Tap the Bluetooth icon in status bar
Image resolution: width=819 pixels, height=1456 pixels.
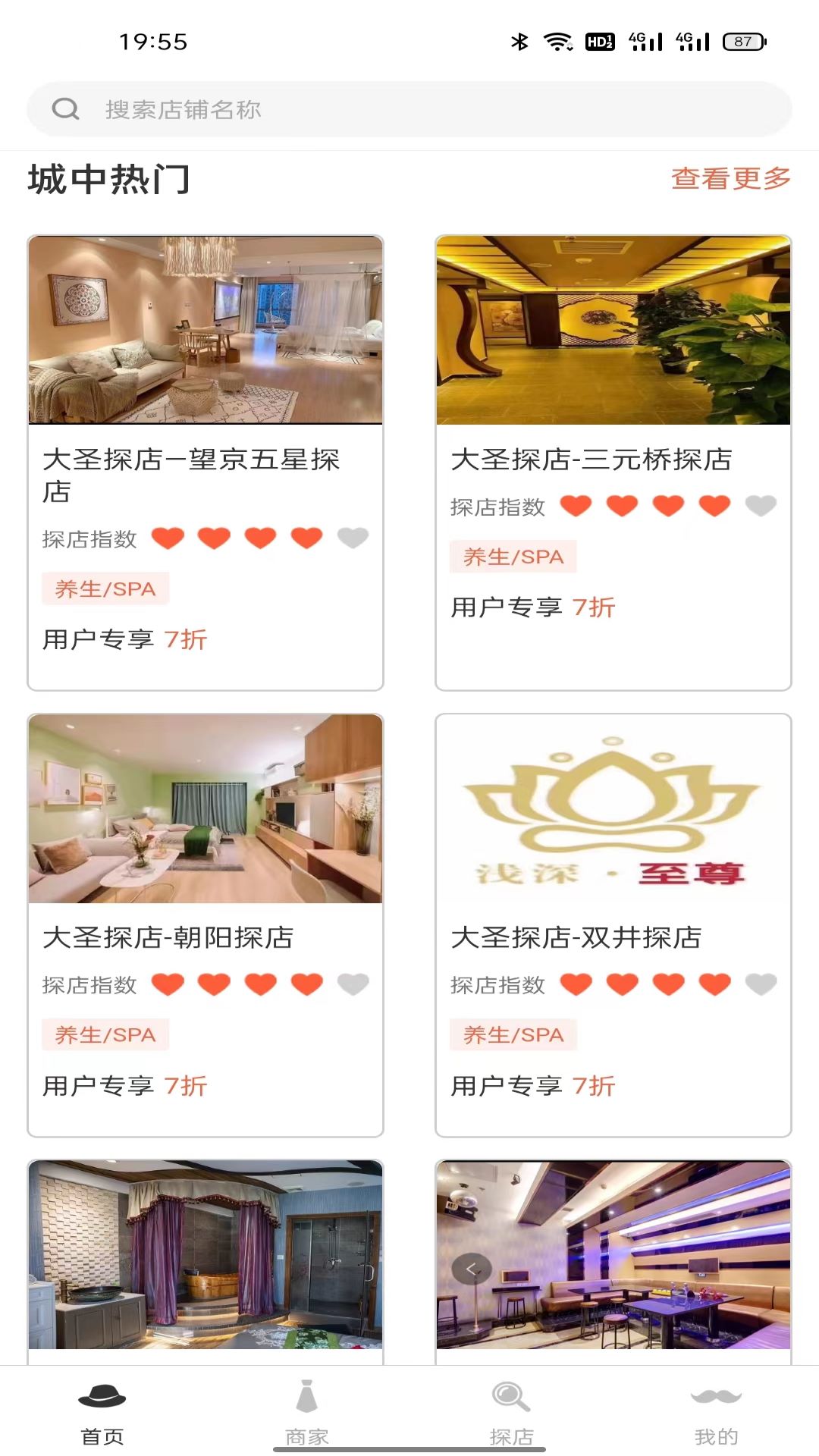click(519, 42)
